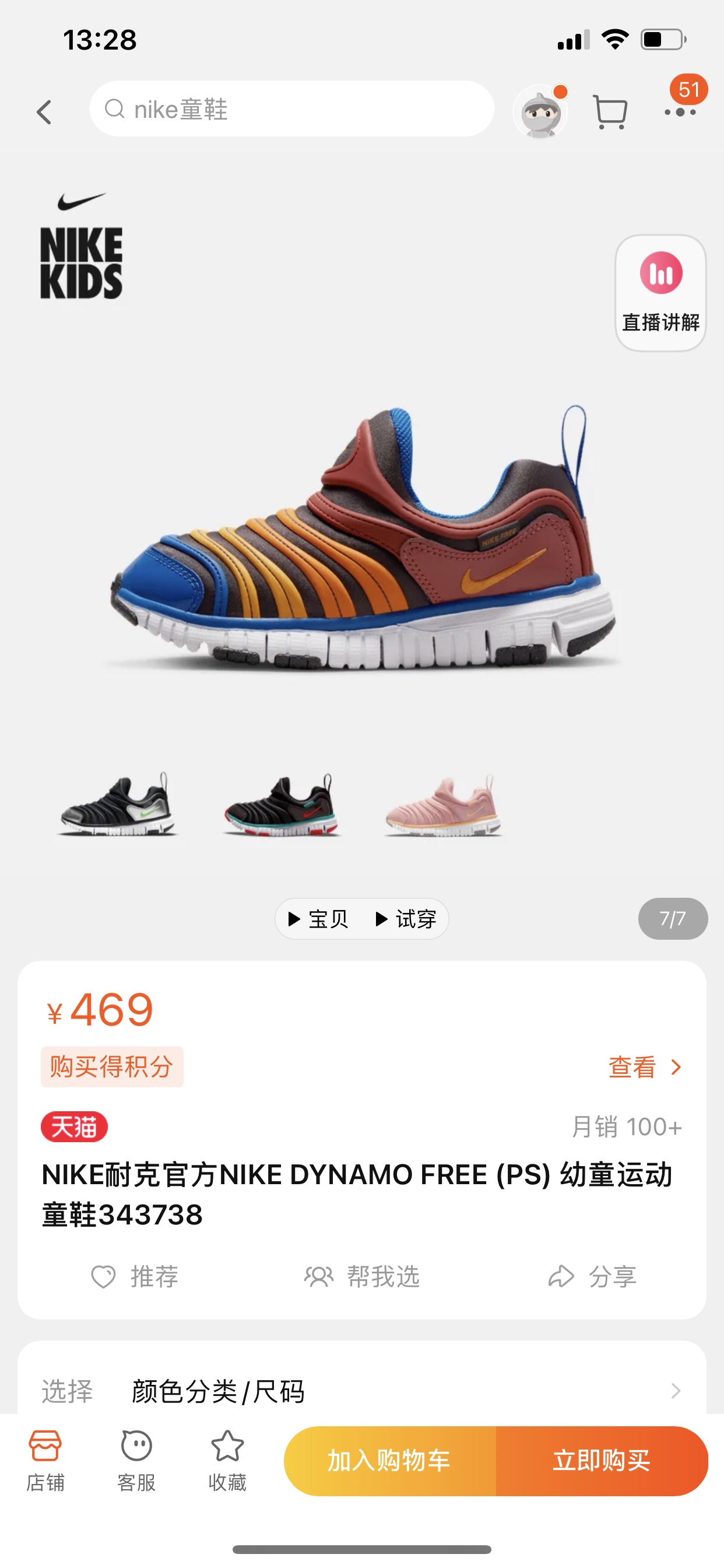The width and height of the screenshot is (724, 1568).
Task: Tap 立即购买 to buy now
Action: (602, 1460)
